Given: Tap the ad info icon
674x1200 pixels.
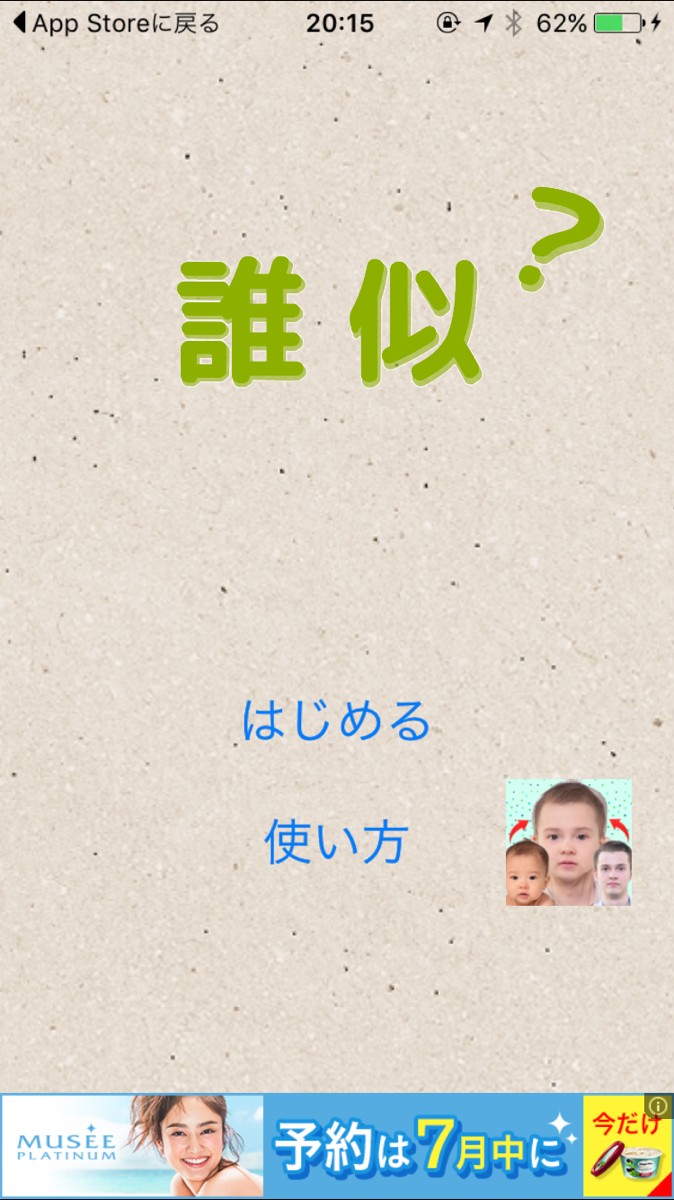Looking at the screenshot, I should (659, 1105).
